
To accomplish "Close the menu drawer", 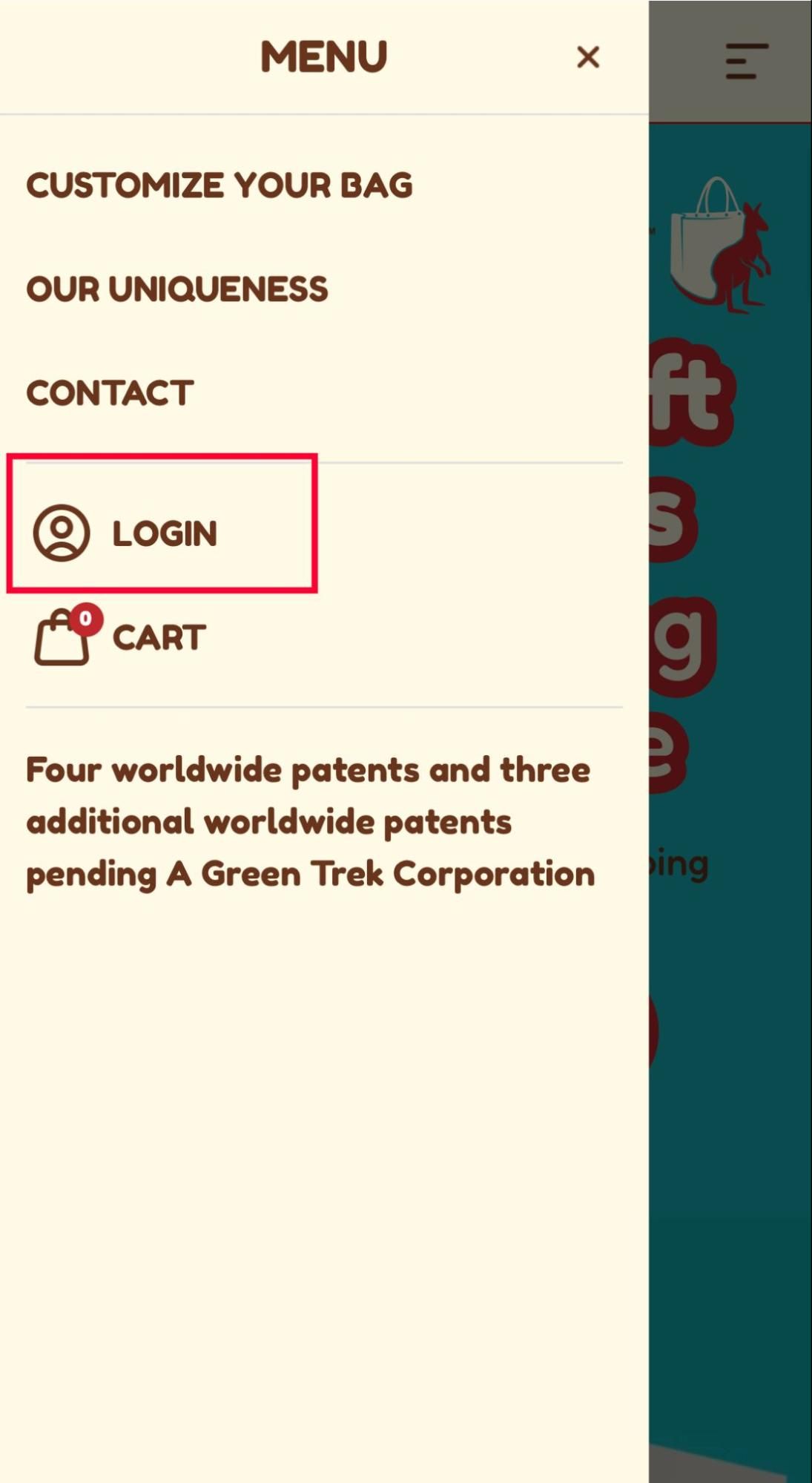I will click(x=587, y=57).
